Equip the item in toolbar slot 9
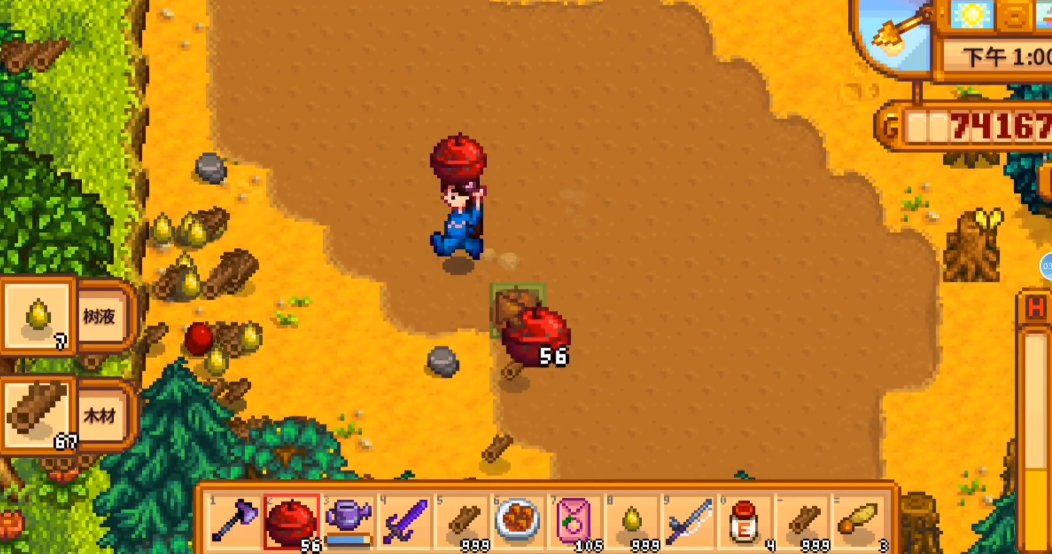 (689, 521)
